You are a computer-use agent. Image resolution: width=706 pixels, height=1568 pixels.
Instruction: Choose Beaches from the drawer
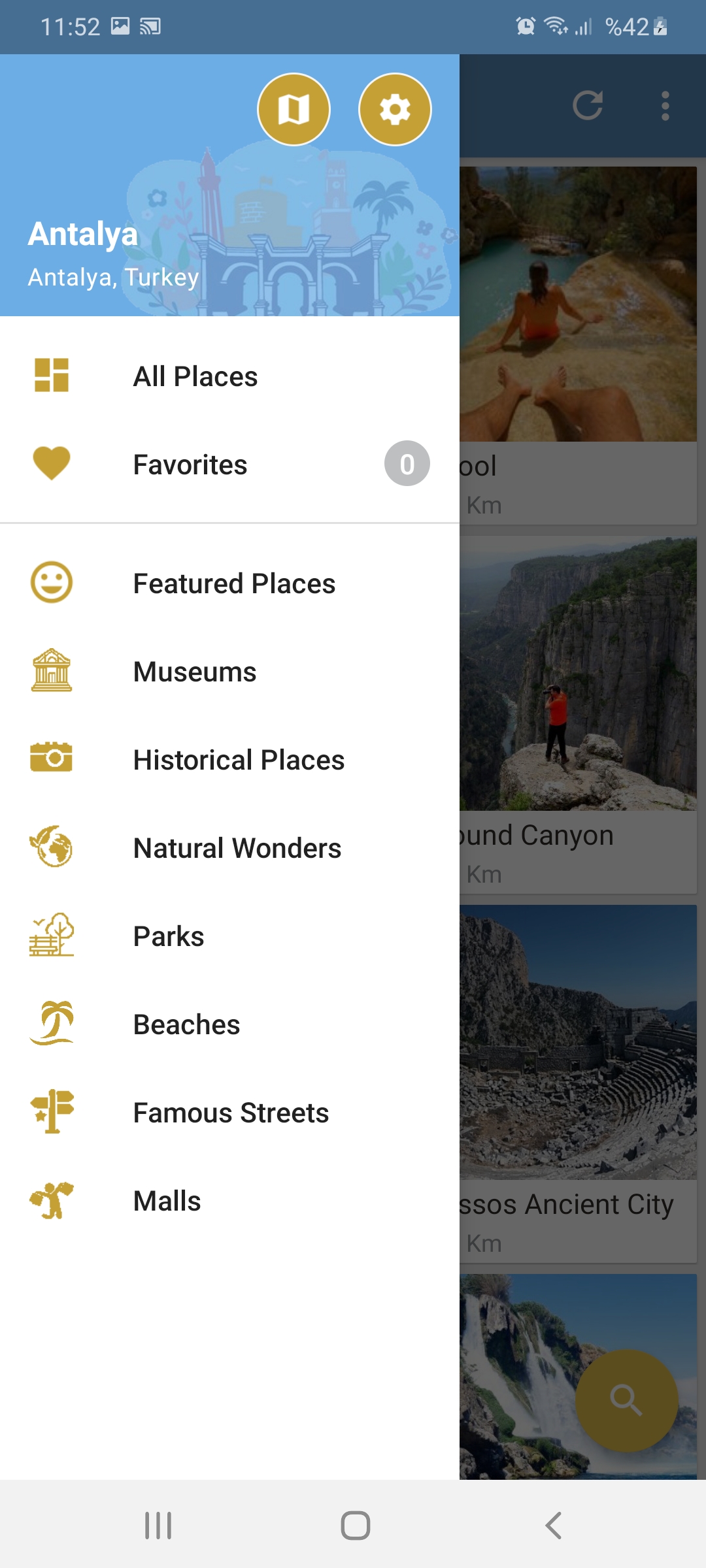point(186,1024)
